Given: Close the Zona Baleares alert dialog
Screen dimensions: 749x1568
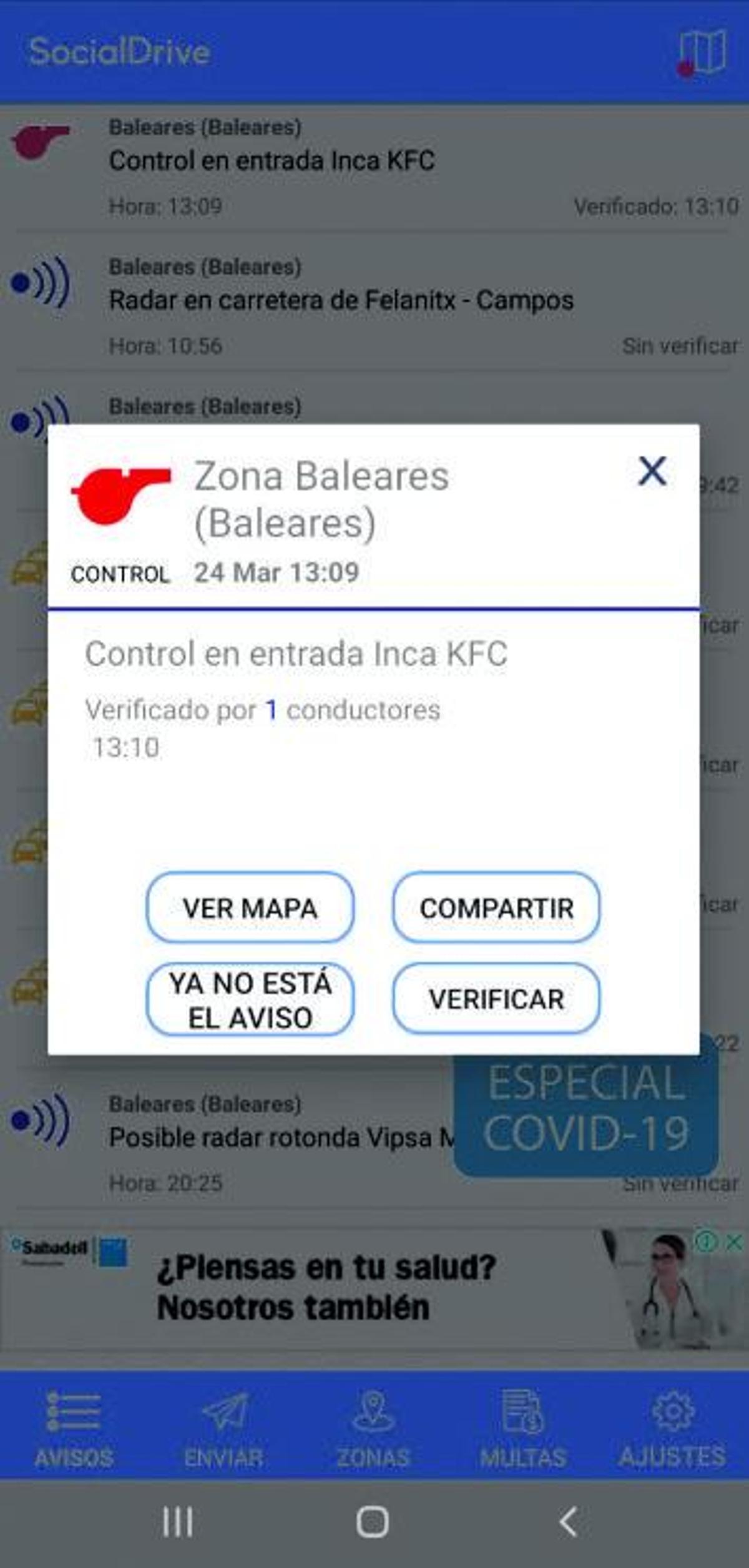Looking at the screenshot, I should [652, 471].
